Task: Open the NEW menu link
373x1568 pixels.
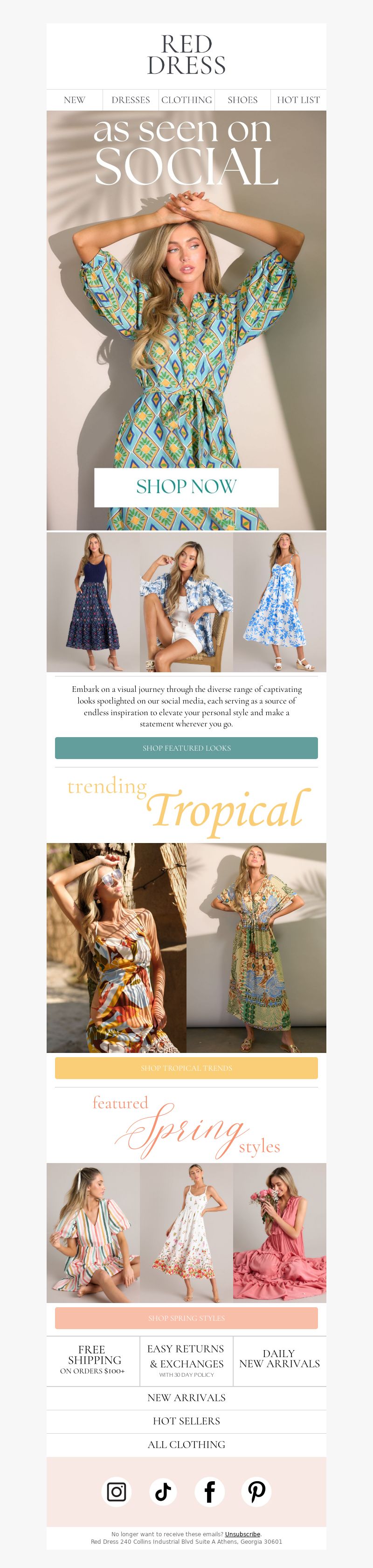Action: tap(74, 100)
